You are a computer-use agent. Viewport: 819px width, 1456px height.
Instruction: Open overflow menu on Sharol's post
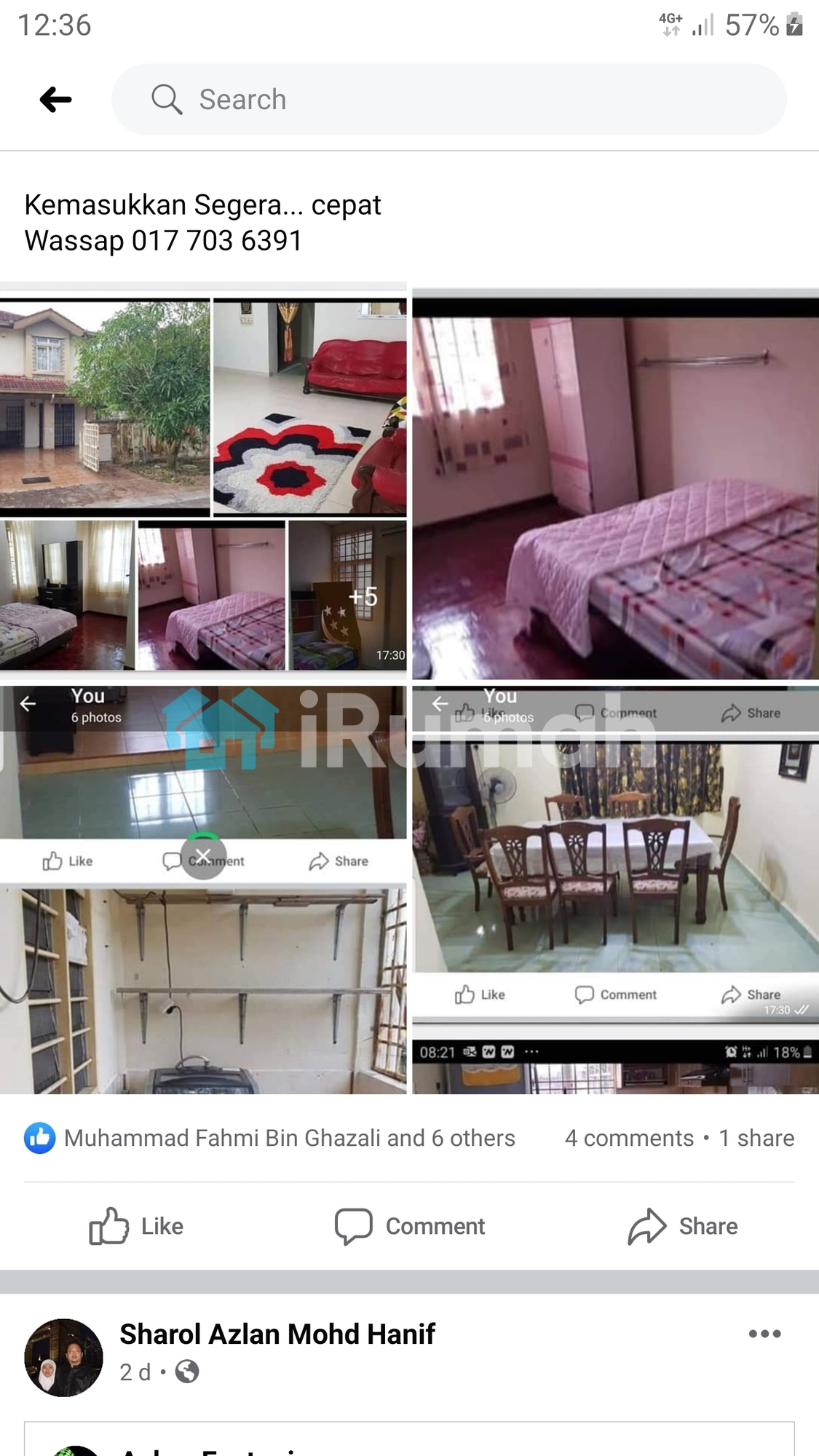(764, 1334)
